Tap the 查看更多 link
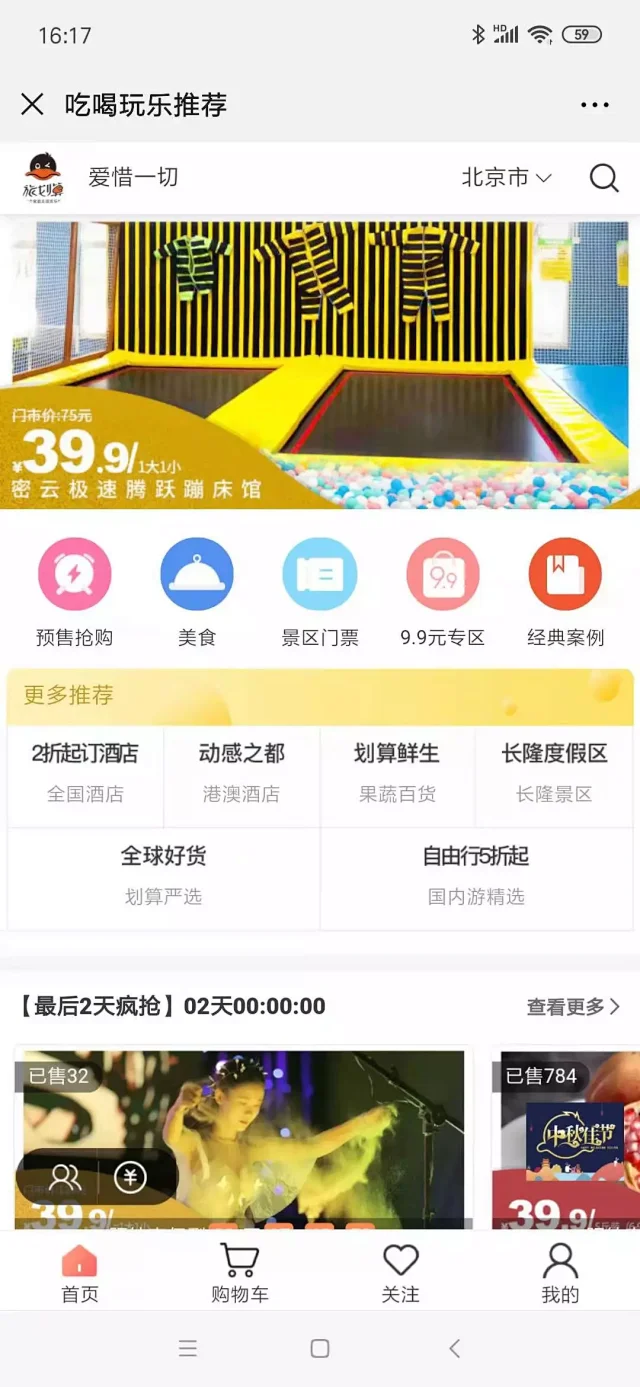Image resolution: width=640 pixels, height=1387 pixels. (573, 1007)
